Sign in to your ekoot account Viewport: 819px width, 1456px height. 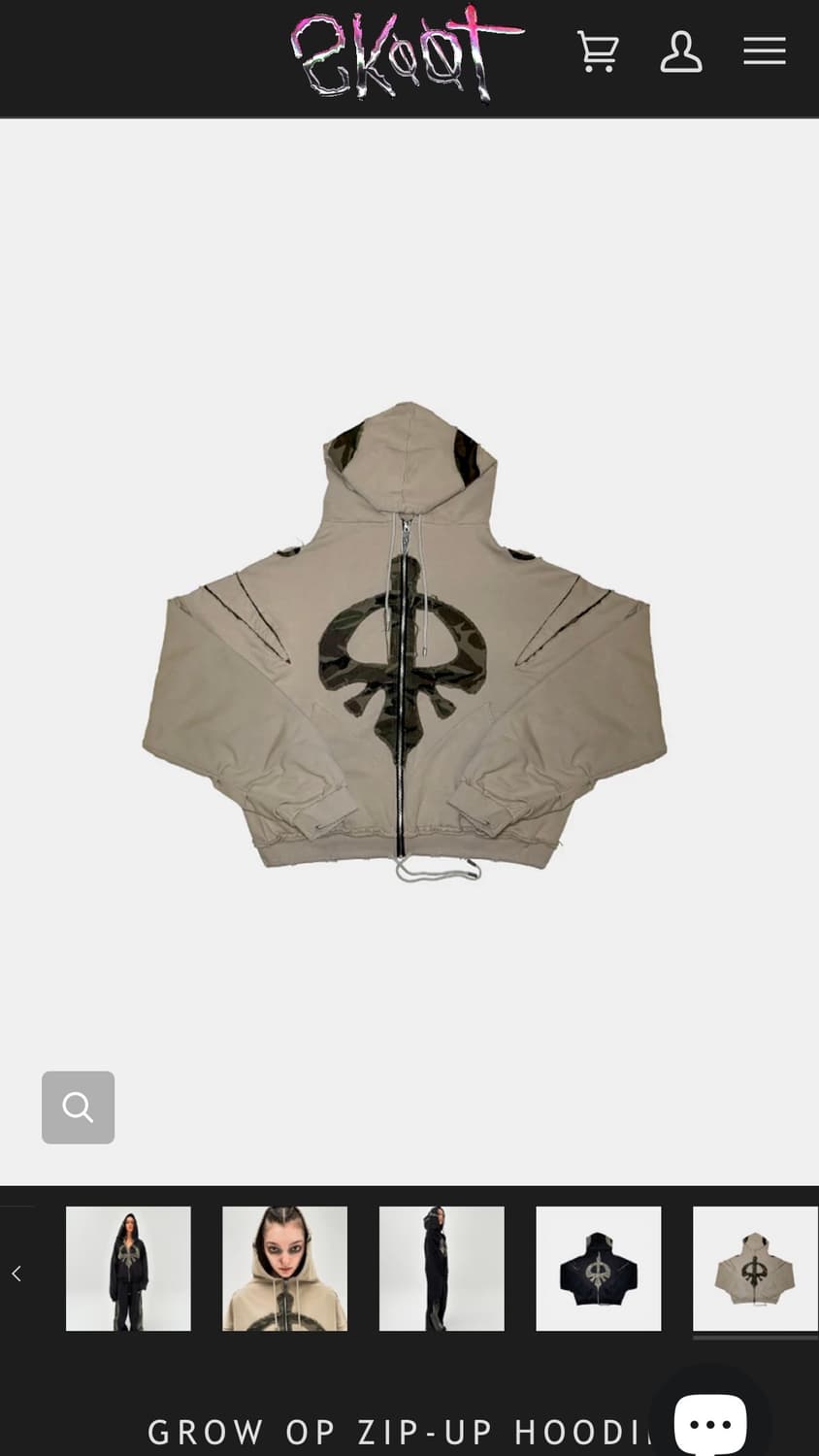tap(681, 51)
